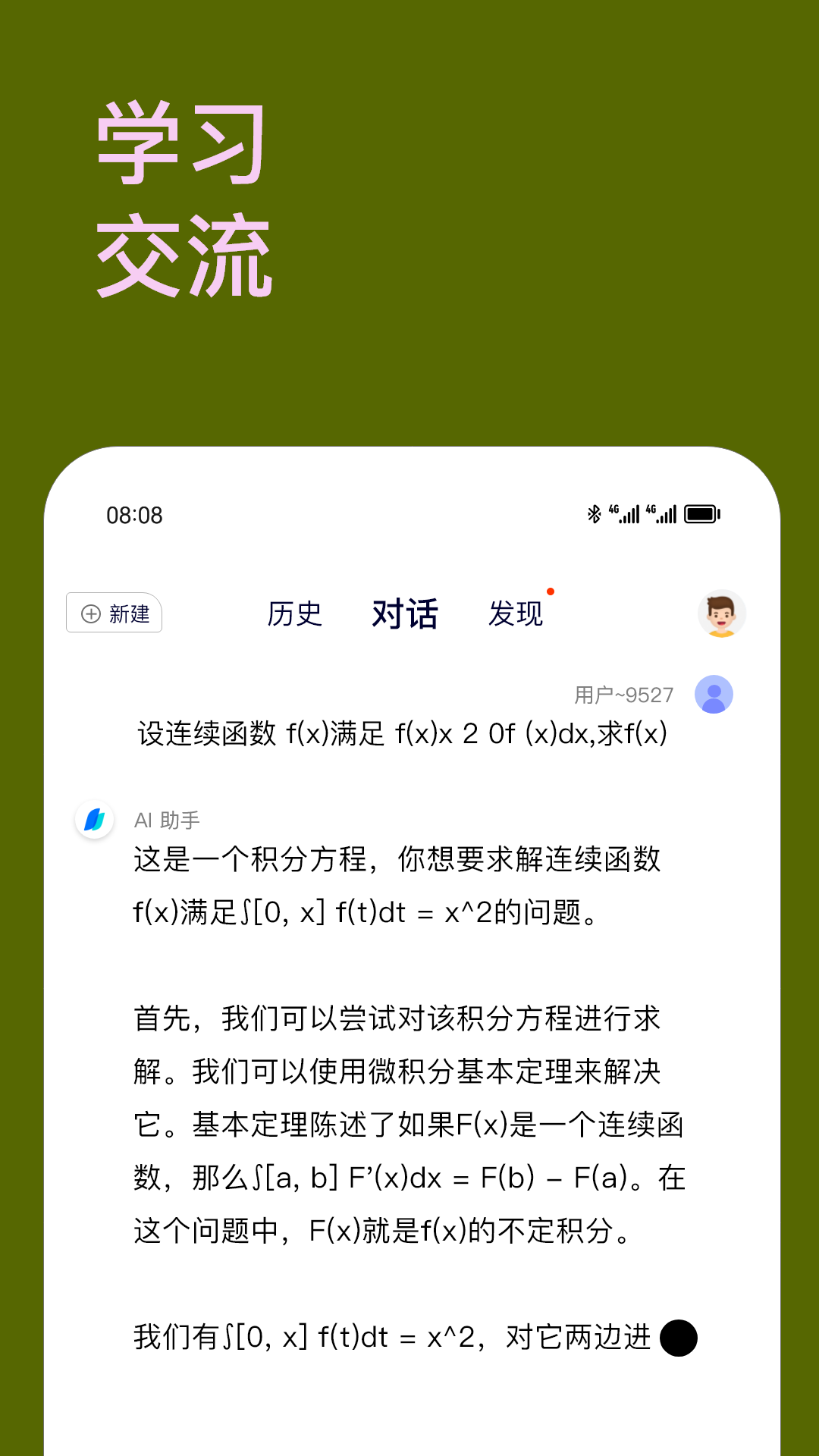The width and height of the screenshot is (819, 1456).
Task: Tap the 用户~9527 username text
Action: pyautogui.click(x=625, y=694)
